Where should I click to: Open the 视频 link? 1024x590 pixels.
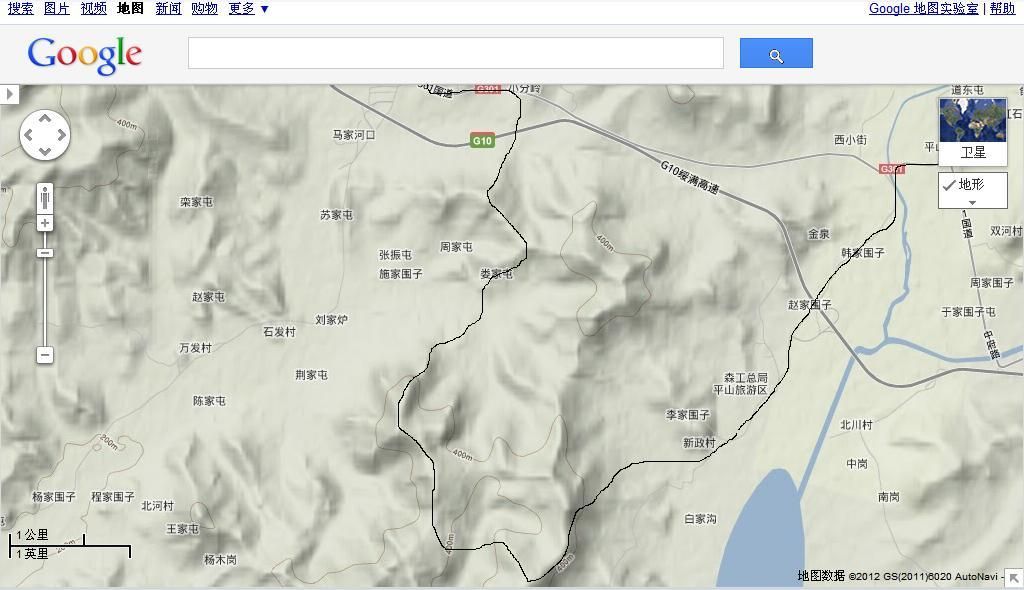[93, 9]
